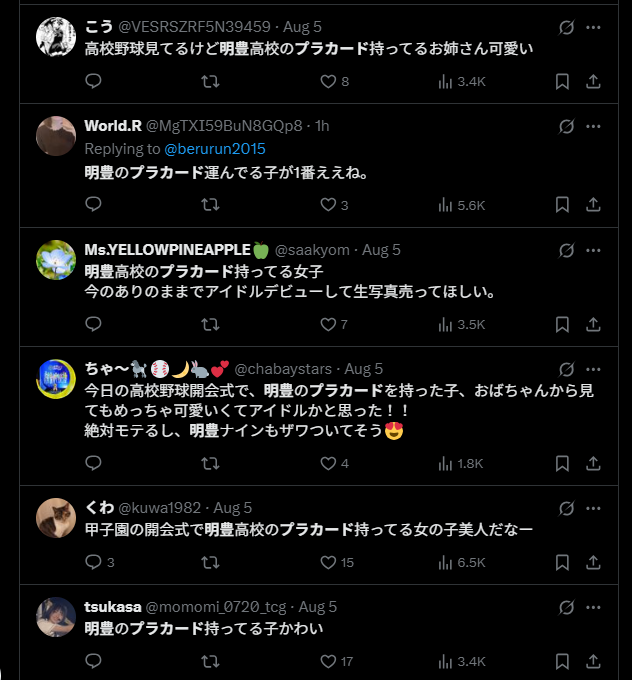632x680 pixels.
Task: Bookmark World.R's reply
Action: 562,205
